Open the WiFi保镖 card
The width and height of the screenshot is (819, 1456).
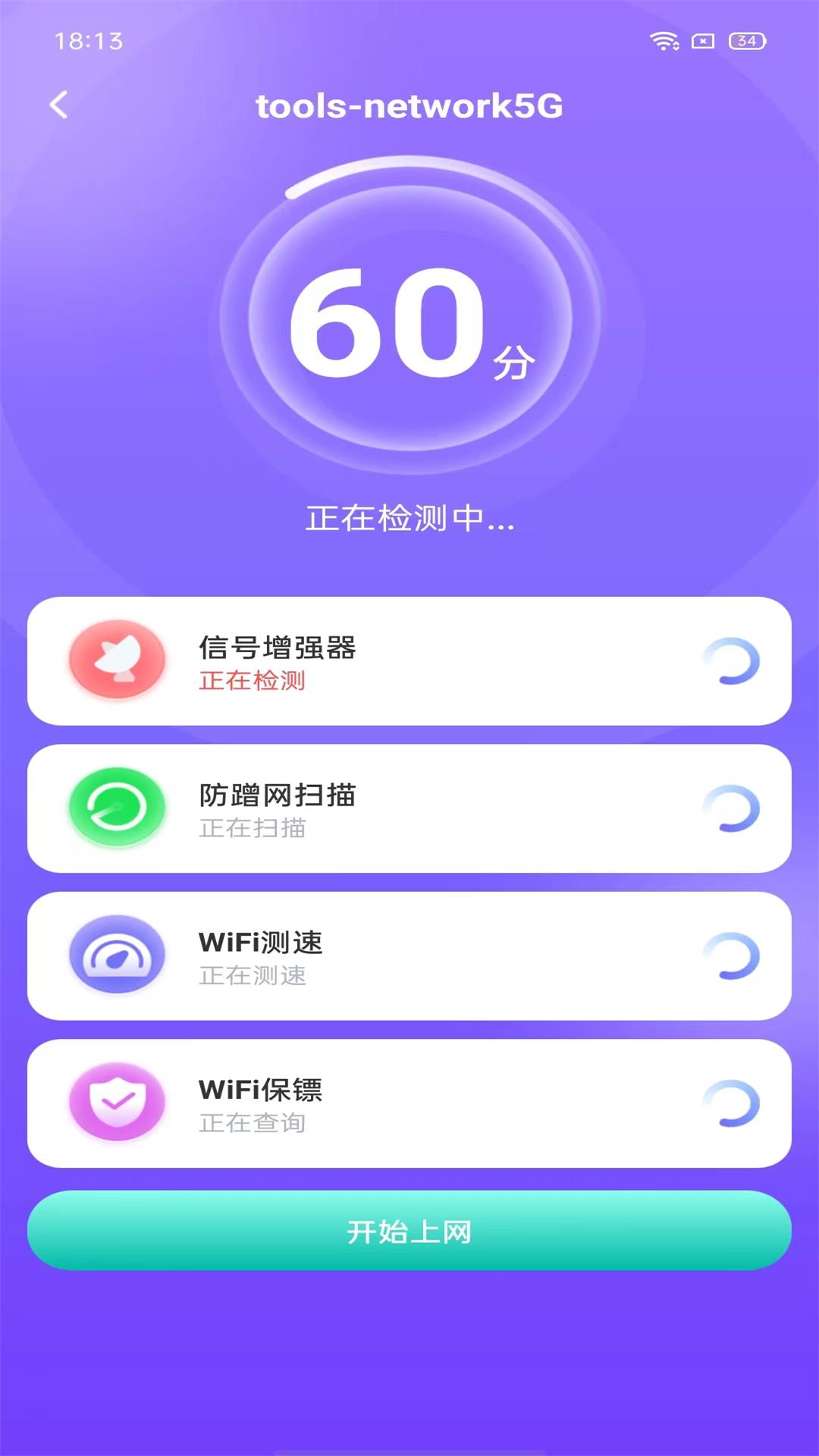[409, 1103]
